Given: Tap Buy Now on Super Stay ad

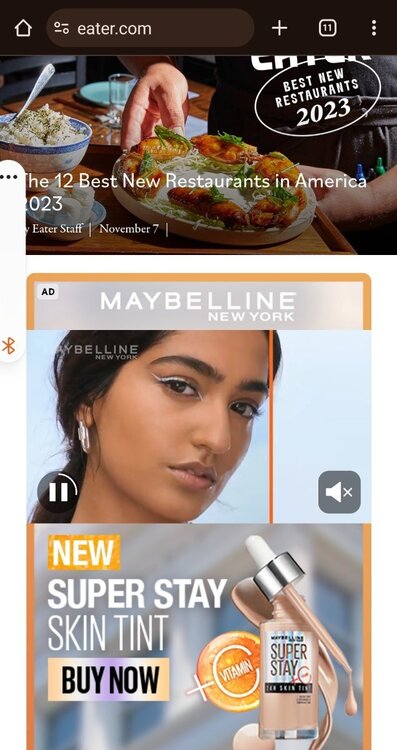Looking at the screenshot, I should [x=109, y=679].
